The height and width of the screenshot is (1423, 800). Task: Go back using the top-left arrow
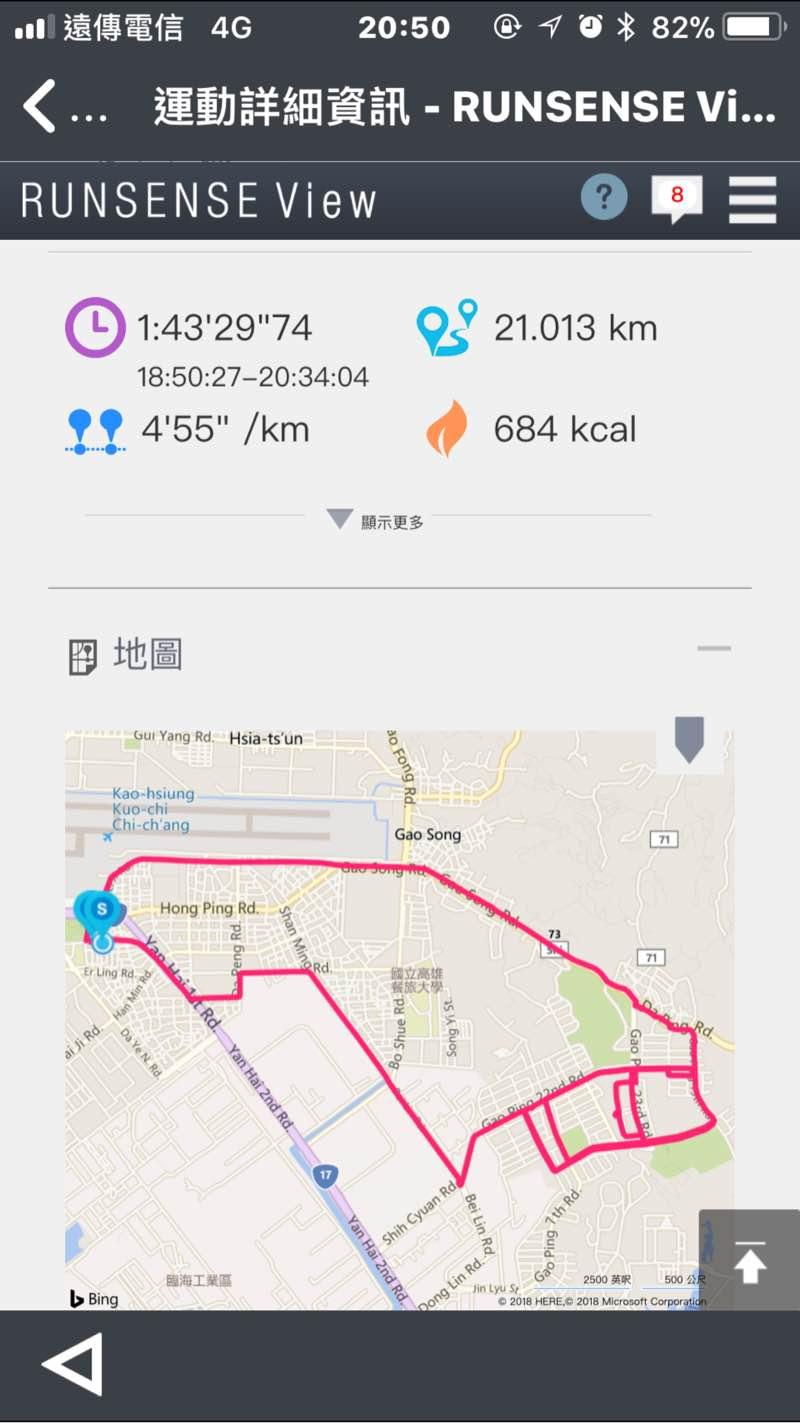click(x=42, y=106)
